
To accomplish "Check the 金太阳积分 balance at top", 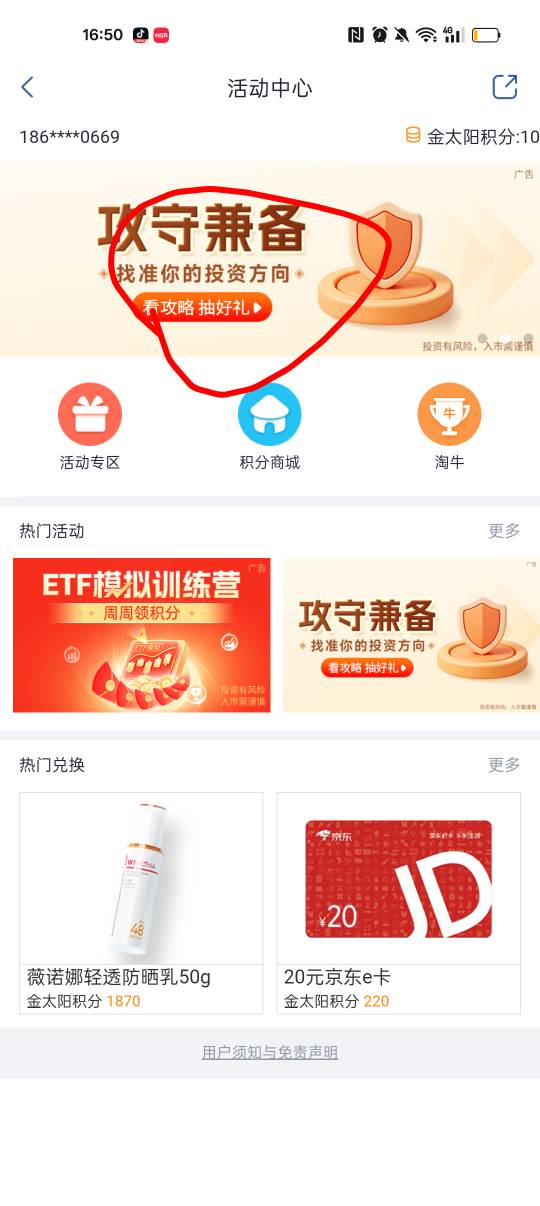I will [472, 137].
